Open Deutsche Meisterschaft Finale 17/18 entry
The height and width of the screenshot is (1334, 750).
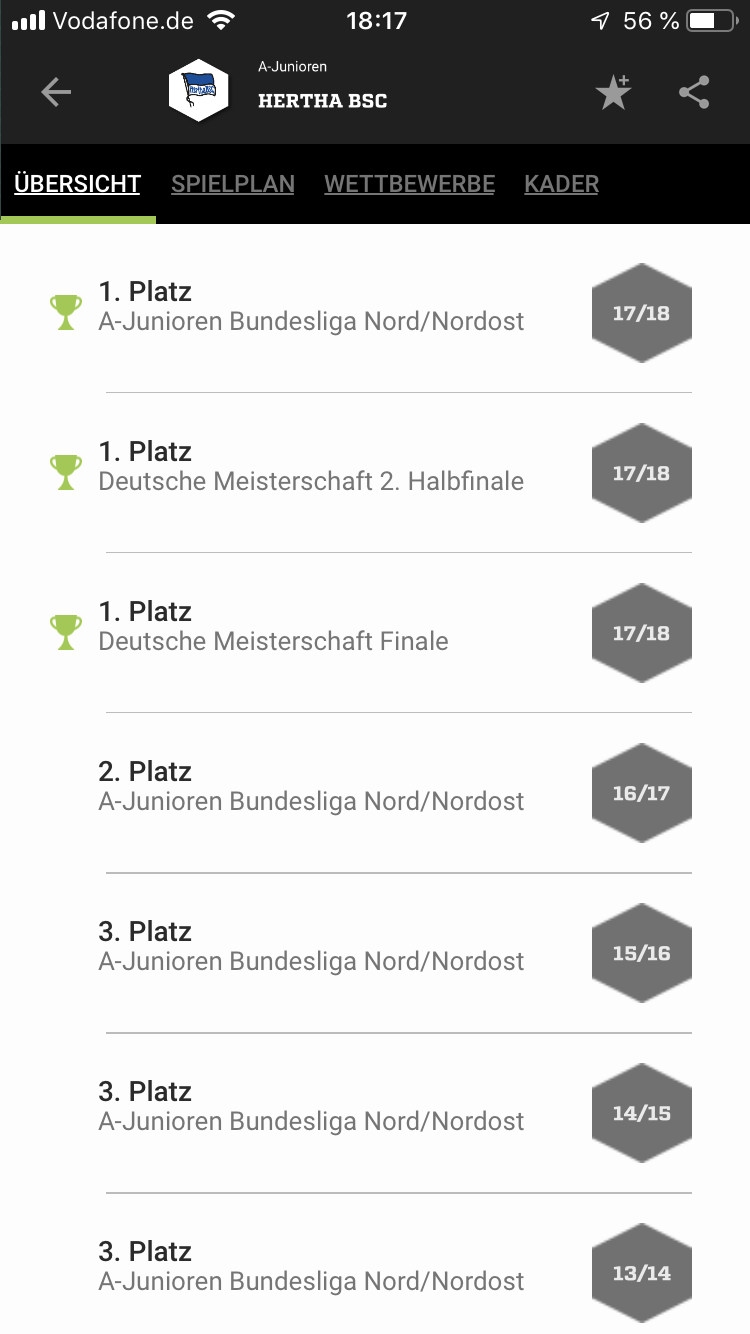[375, 632]
